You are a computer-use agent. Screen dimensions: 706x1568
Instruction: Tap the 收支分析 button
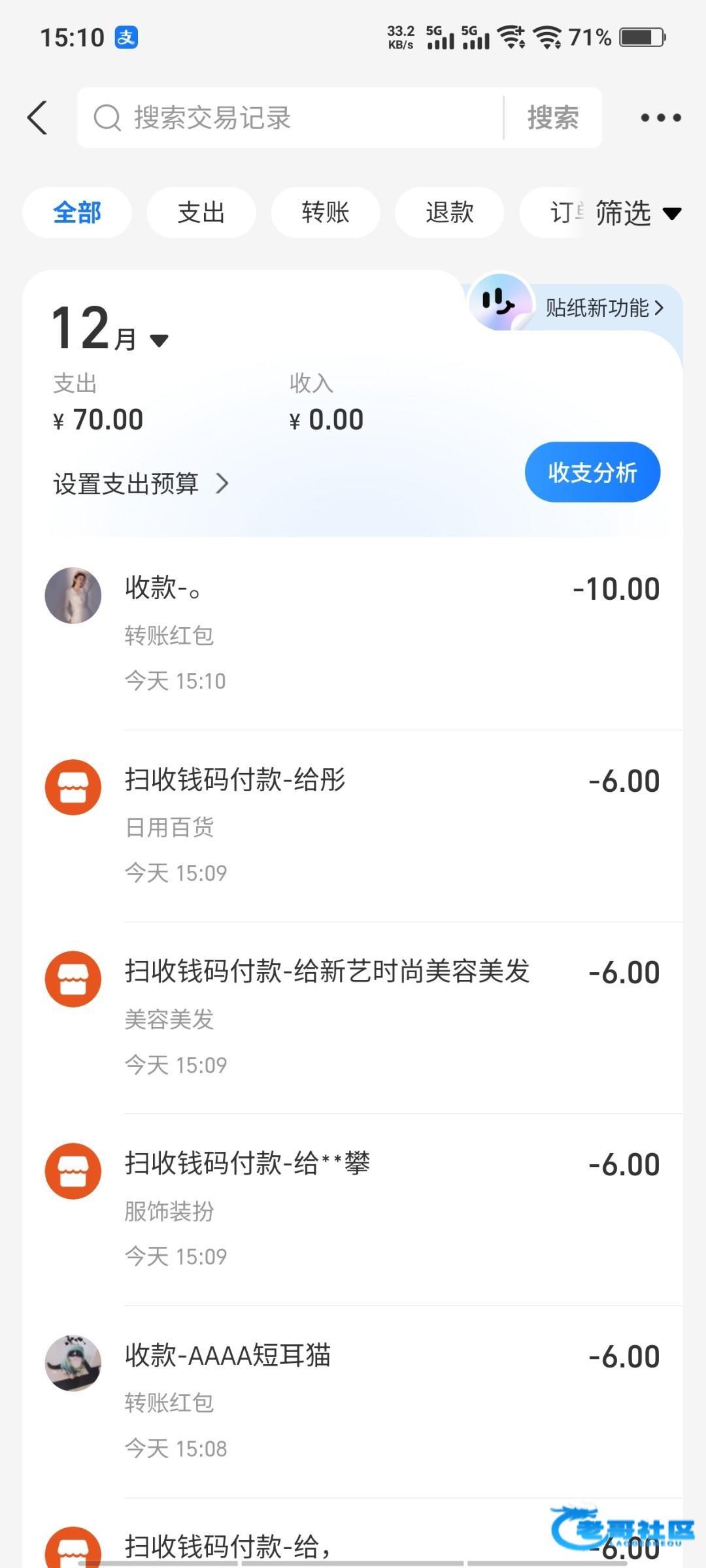pyautogui.click(x=592, y=472)
